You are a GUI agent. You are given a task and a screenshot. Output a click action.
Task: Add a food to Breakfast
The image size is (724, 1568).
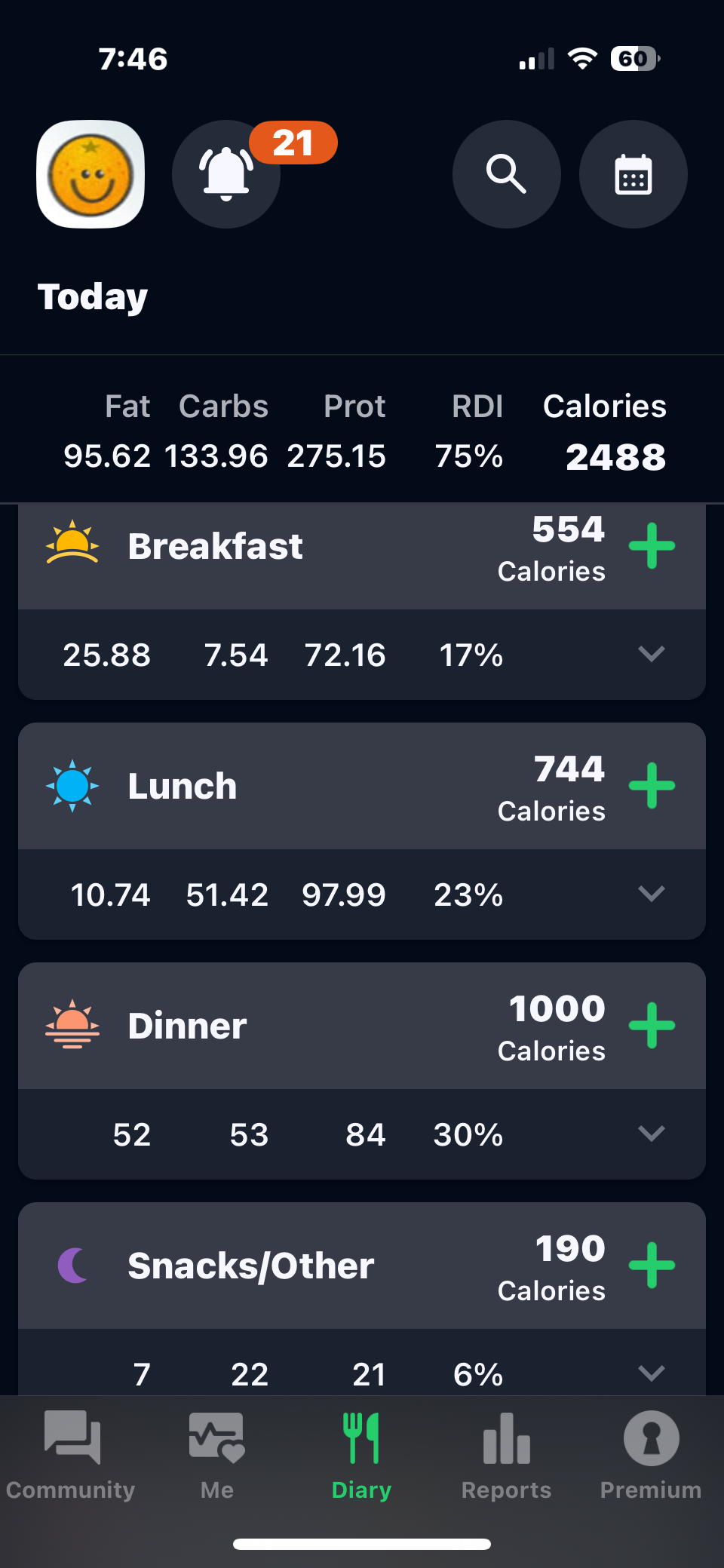[652, 545]
